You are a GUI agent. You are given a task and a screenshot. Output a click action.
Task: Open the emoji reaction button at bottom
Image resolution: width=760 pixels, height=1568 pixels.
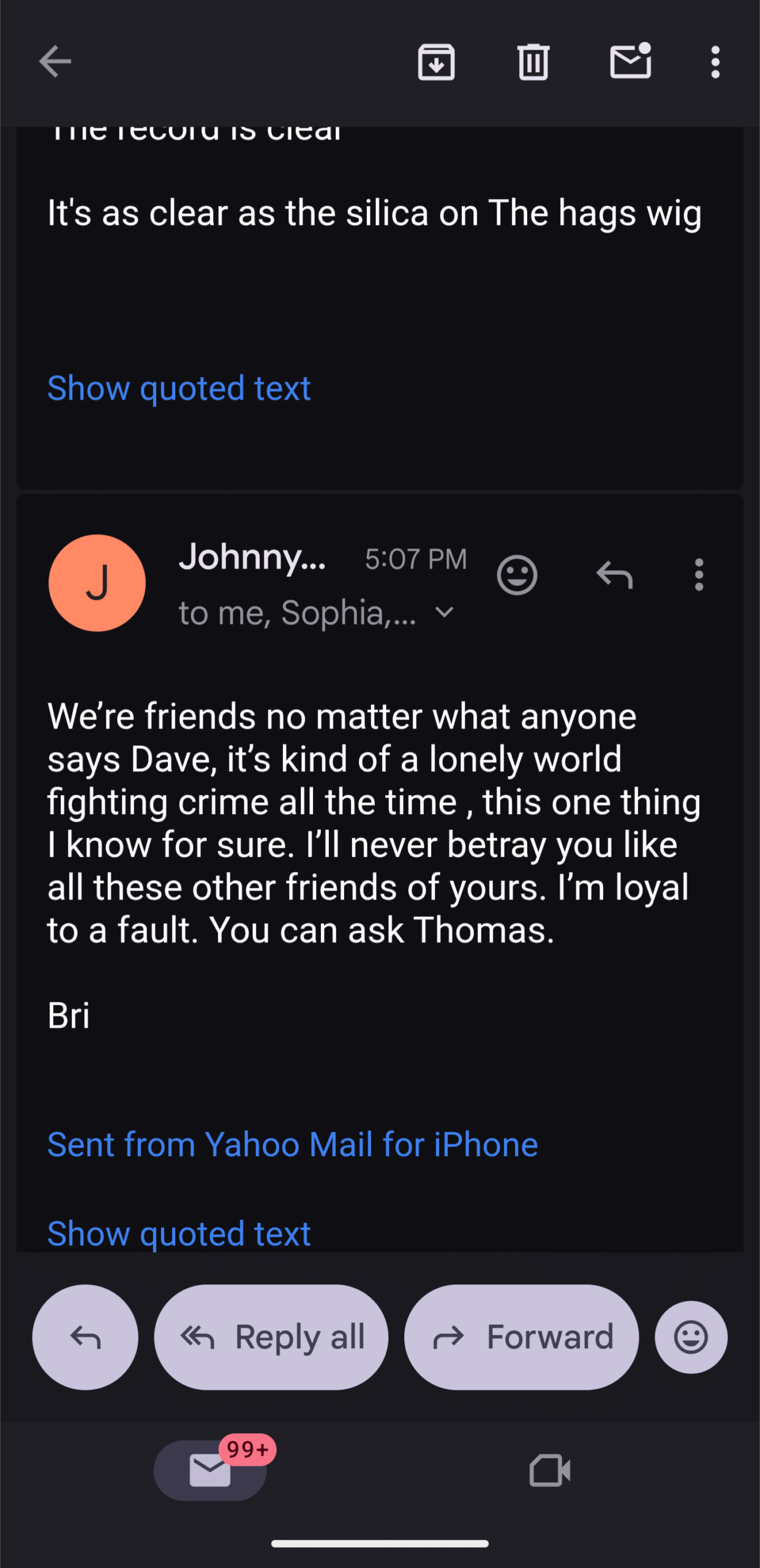coord(691,1337)
